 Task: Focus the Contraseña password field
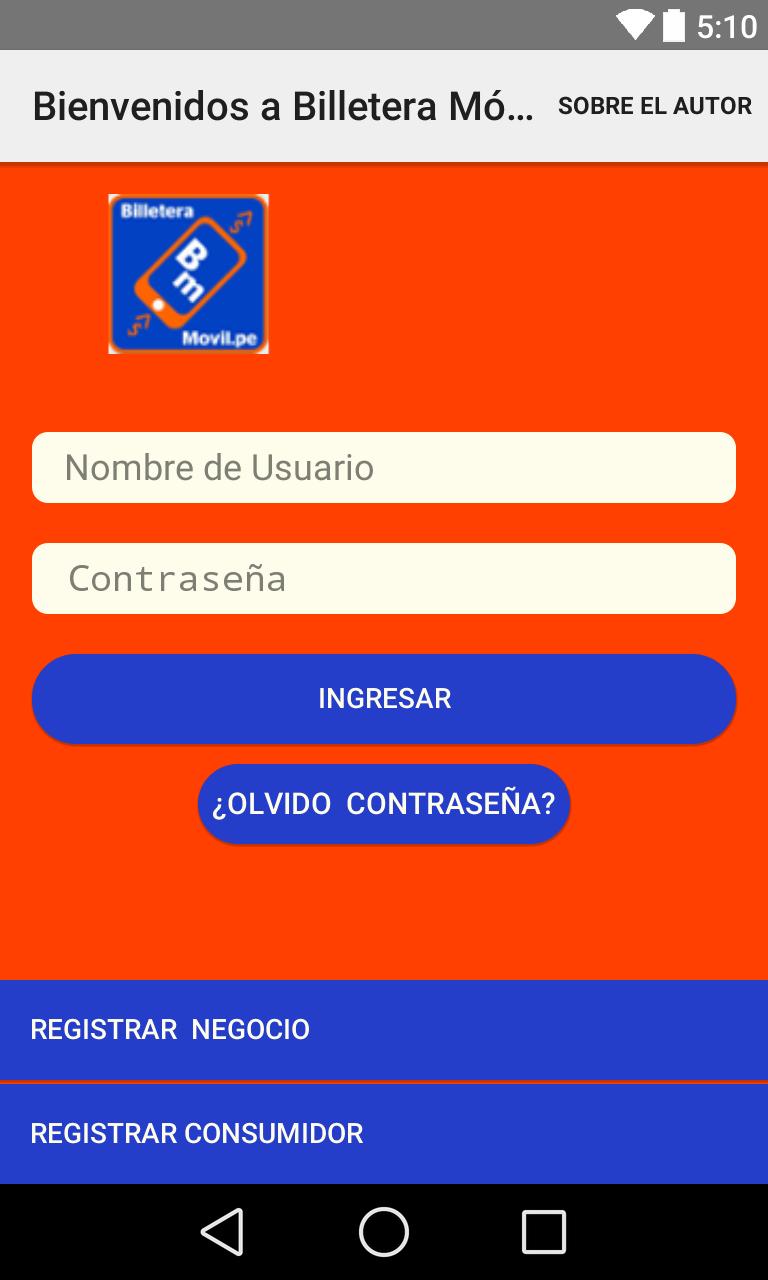tap(384, 578)
